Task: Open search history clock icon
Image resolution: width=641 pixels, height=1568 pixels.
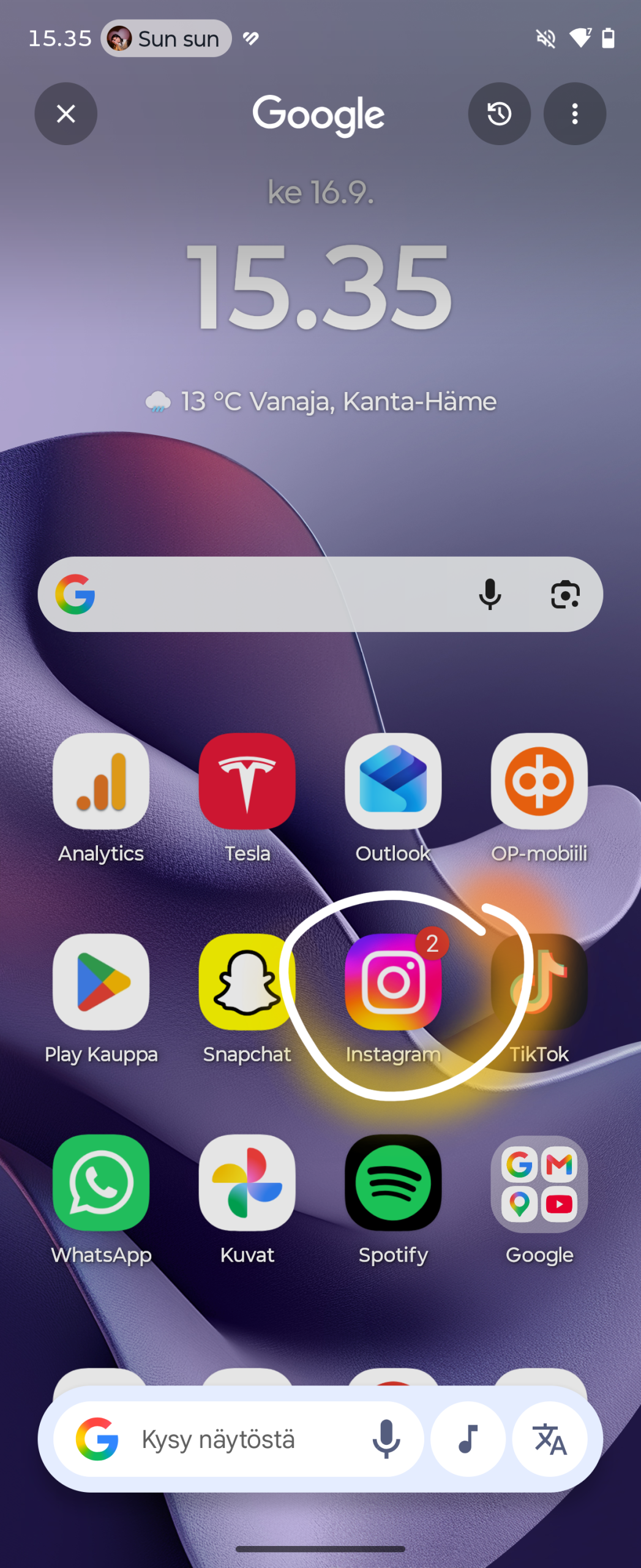Action: [499, 114]
